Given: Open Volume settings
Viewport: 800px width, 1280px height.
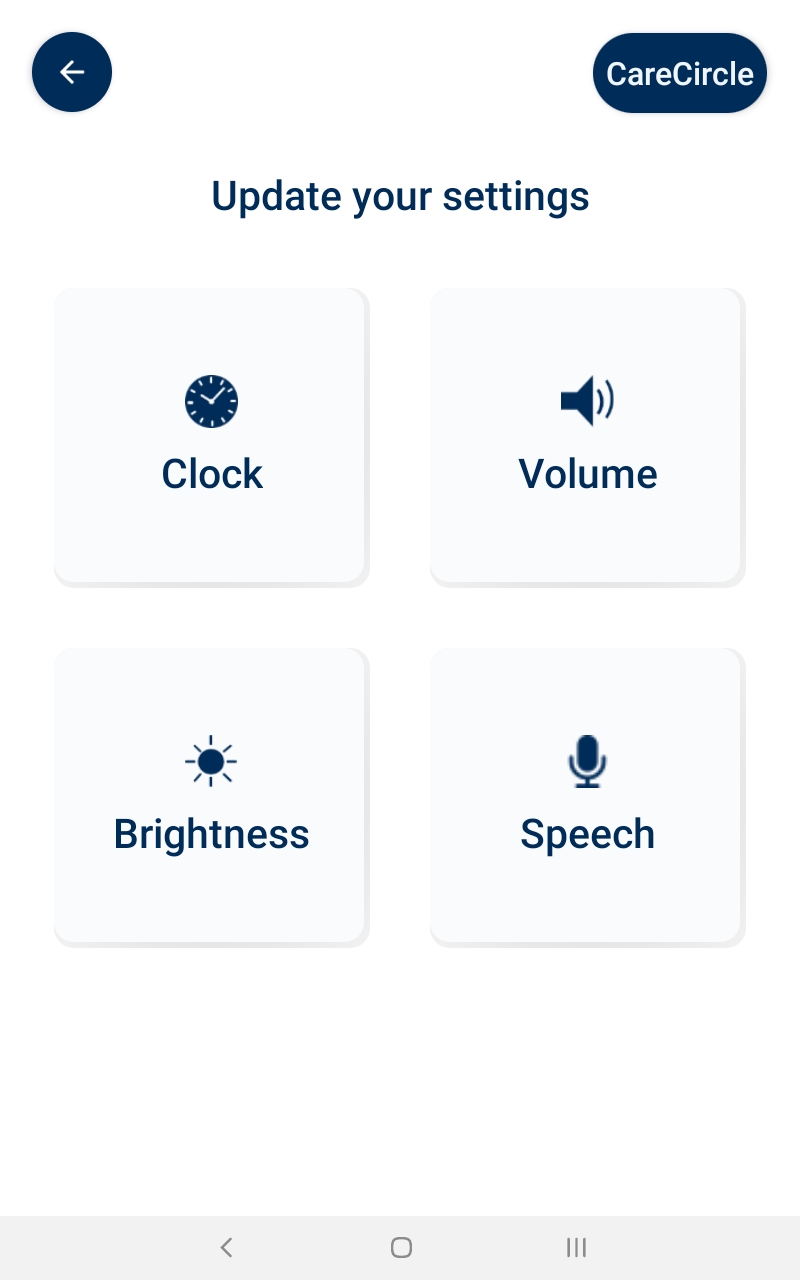Looking at the screenshot, I should tap(587, 435).
